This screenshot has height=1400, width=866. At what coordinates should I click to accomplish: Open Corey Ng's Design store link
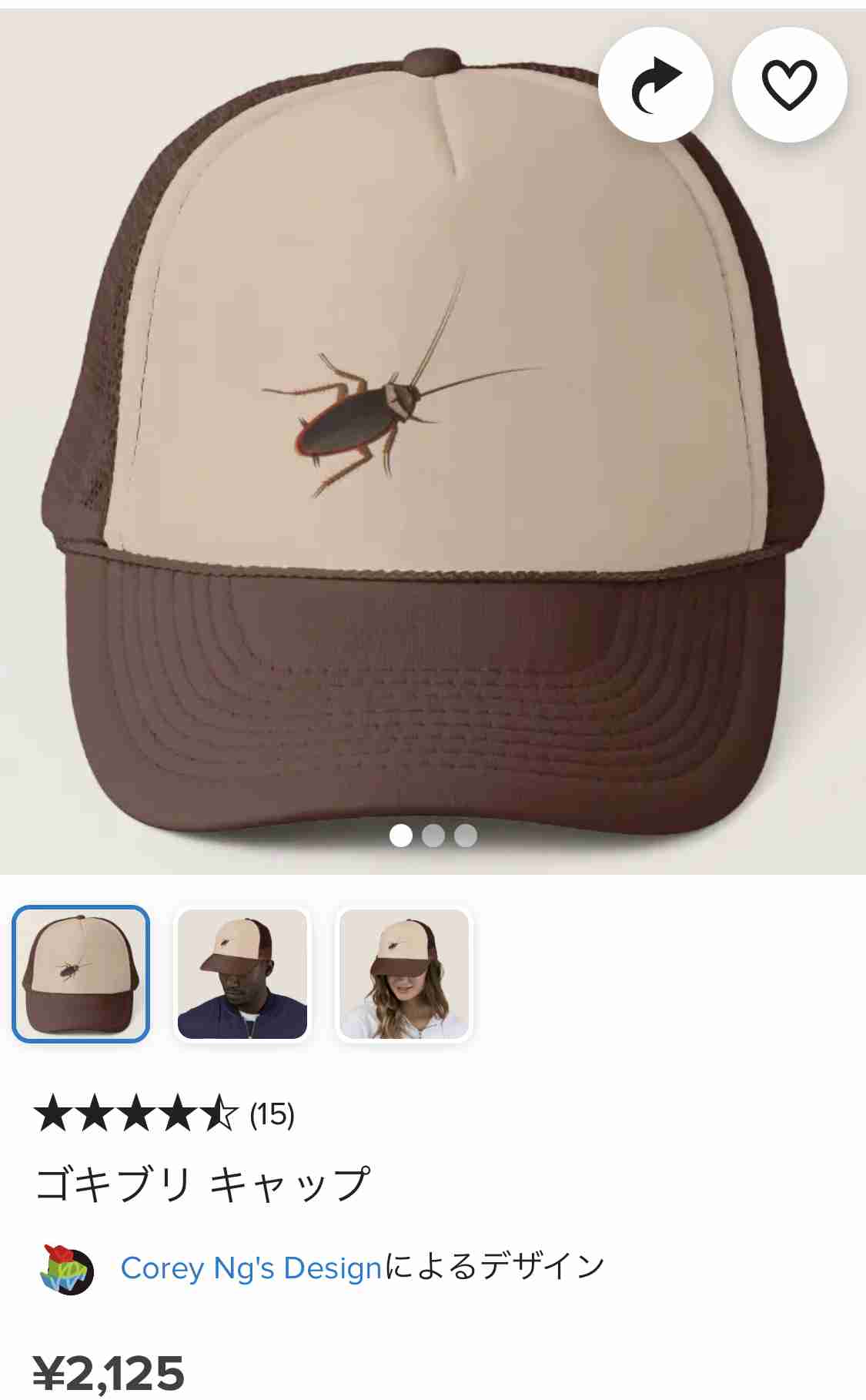[251, 1268]
